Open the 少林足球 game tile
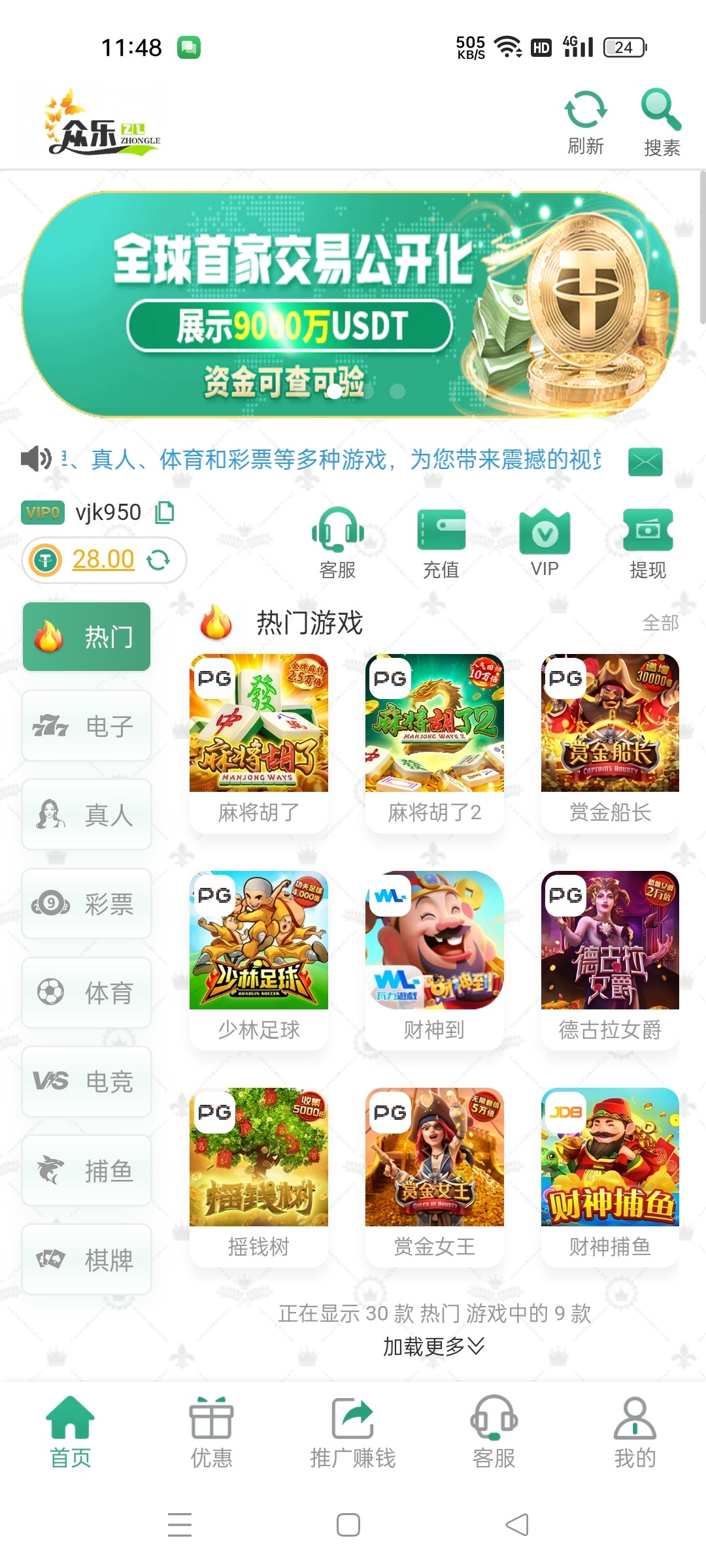 259,960
